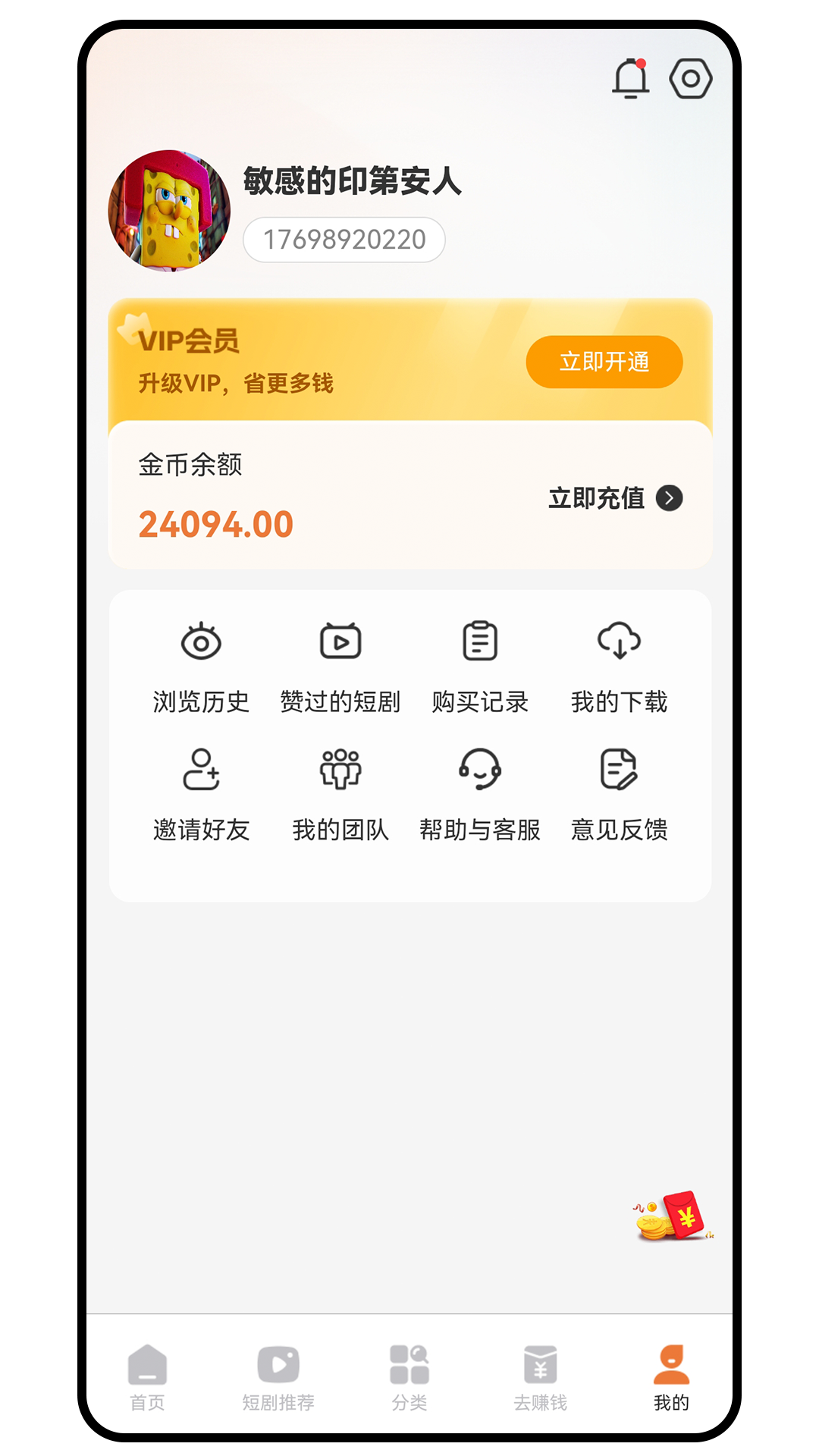
Task: Open 赞过的短剧 (liked dramas)
Action: pos(340,667)
